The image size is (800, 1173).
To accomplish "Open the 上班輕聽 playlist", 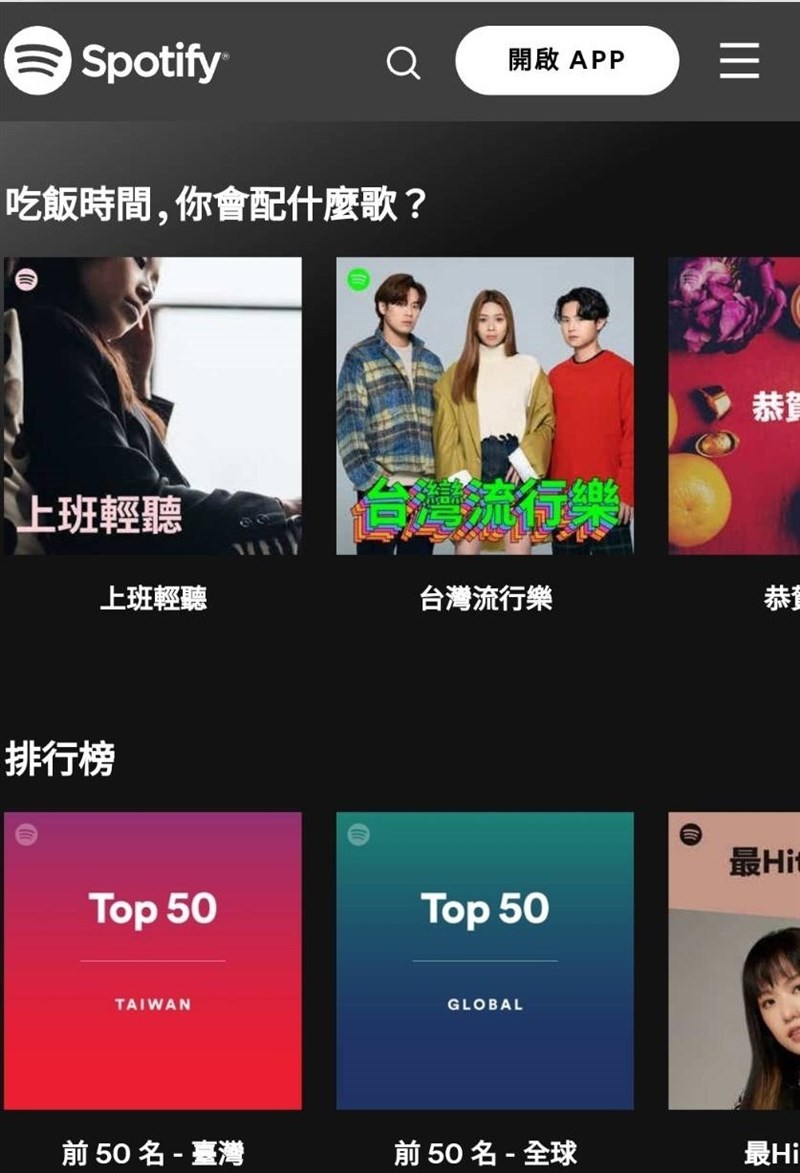I will point(153,406).
